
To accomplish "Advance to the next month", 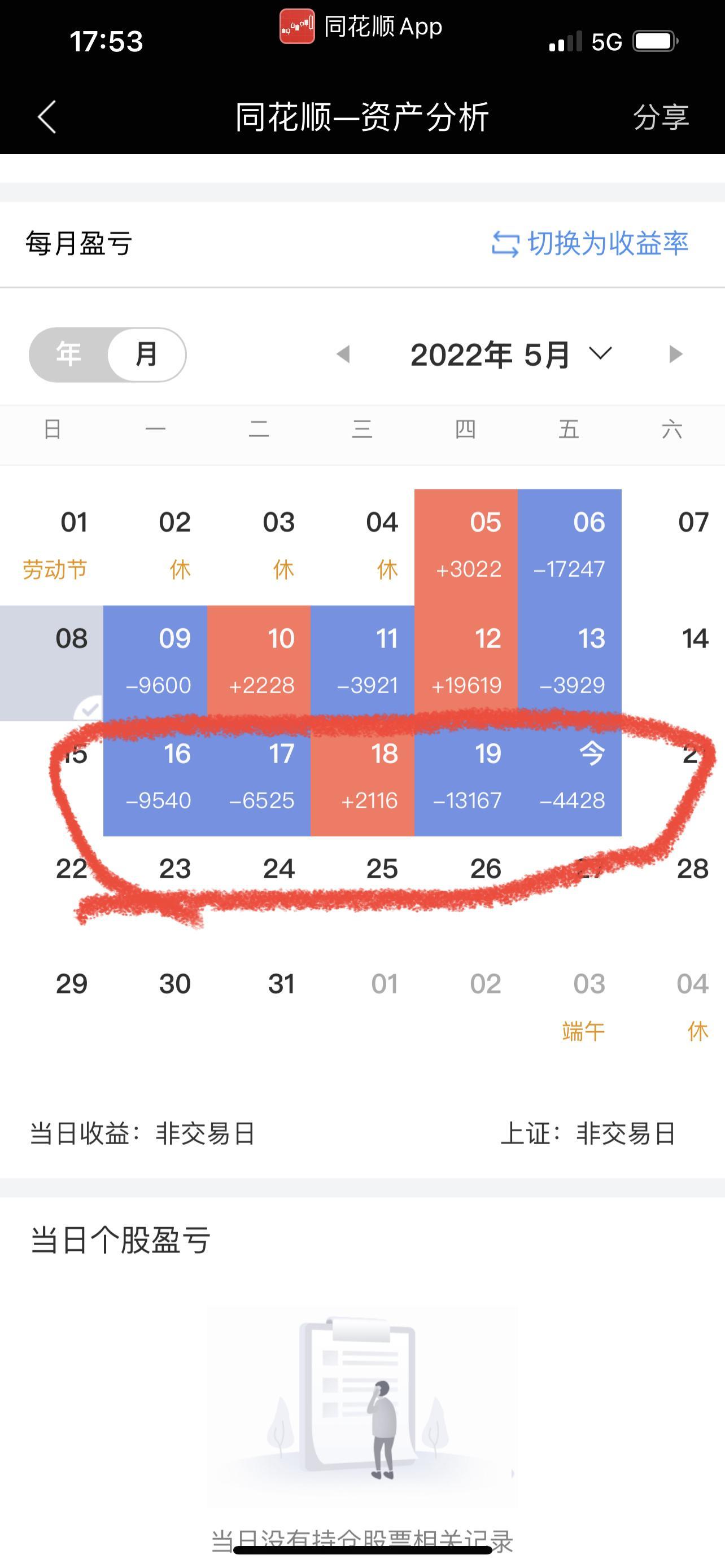I will 675,354.
